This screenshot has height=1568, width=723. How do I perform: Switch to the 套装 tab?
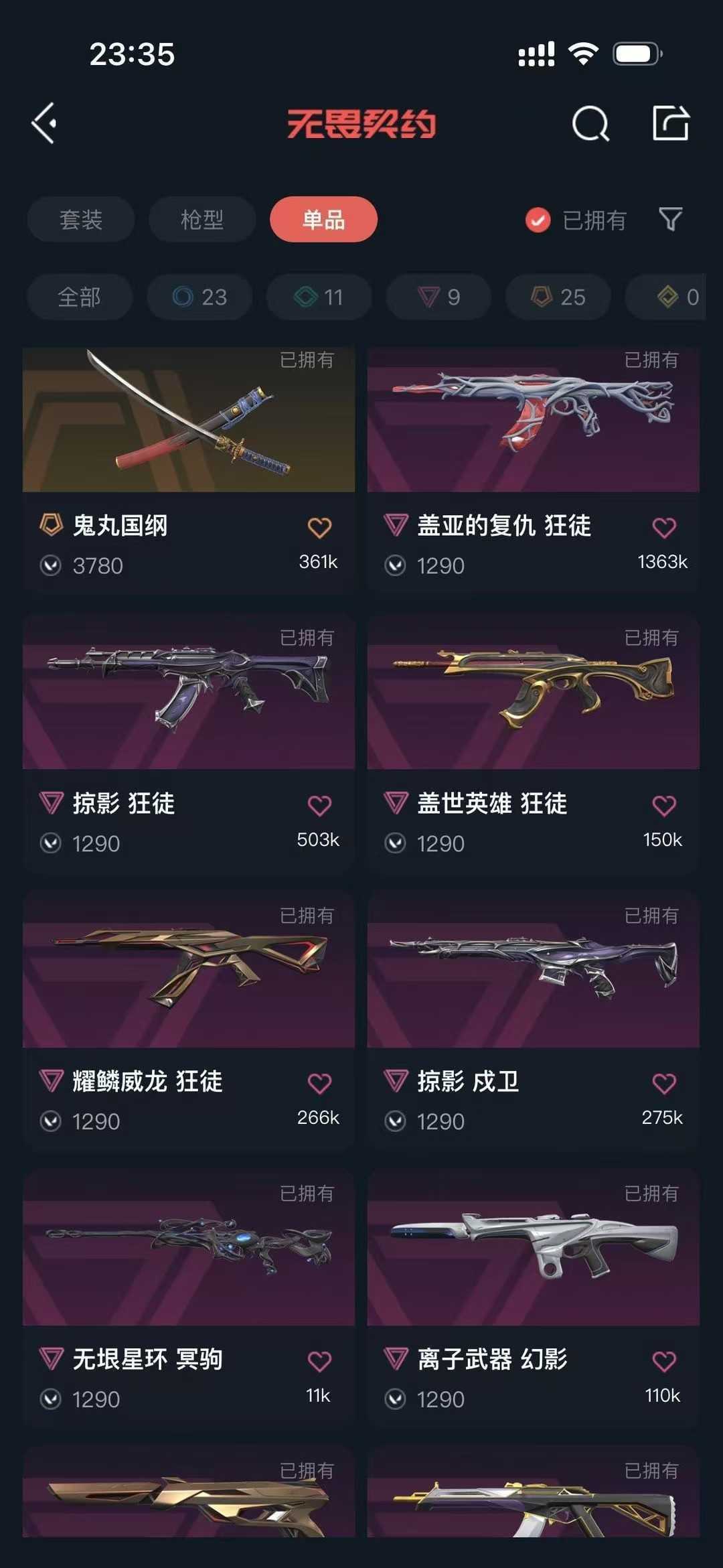[x=80, y=219]
